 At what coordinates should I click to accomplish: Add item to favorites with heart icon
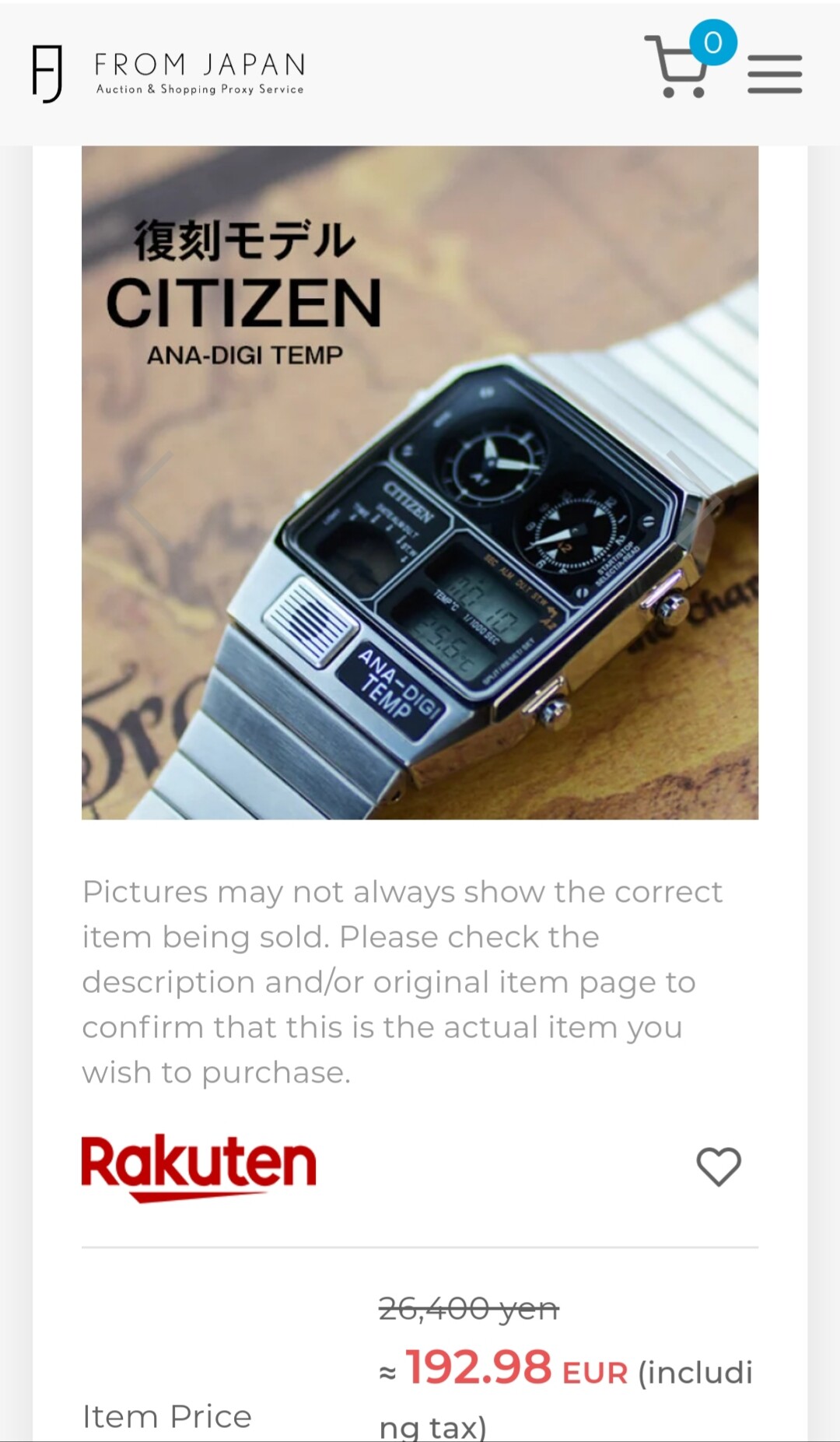(719, 1166)
